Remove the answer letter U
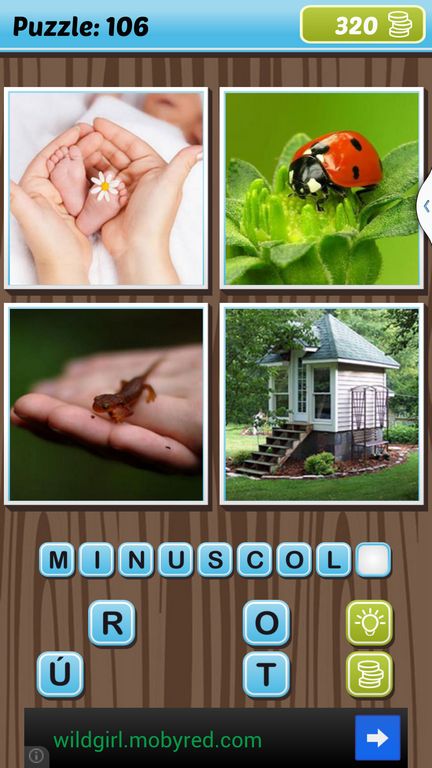The image size is (432, 768). click(x=176, y=560)
